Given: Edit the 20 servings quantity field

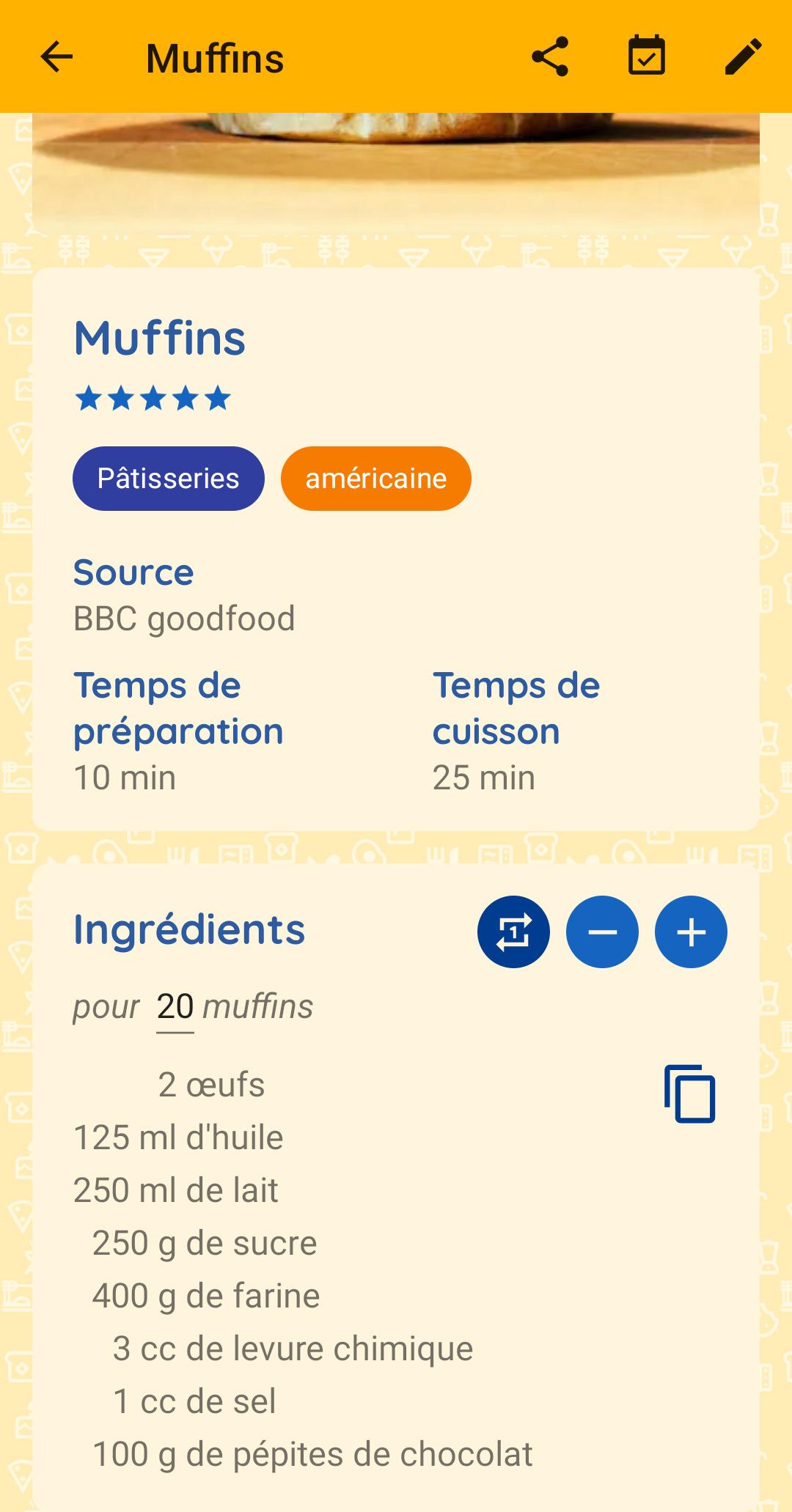Looking at the screenshot, I should click(175, 1007).
